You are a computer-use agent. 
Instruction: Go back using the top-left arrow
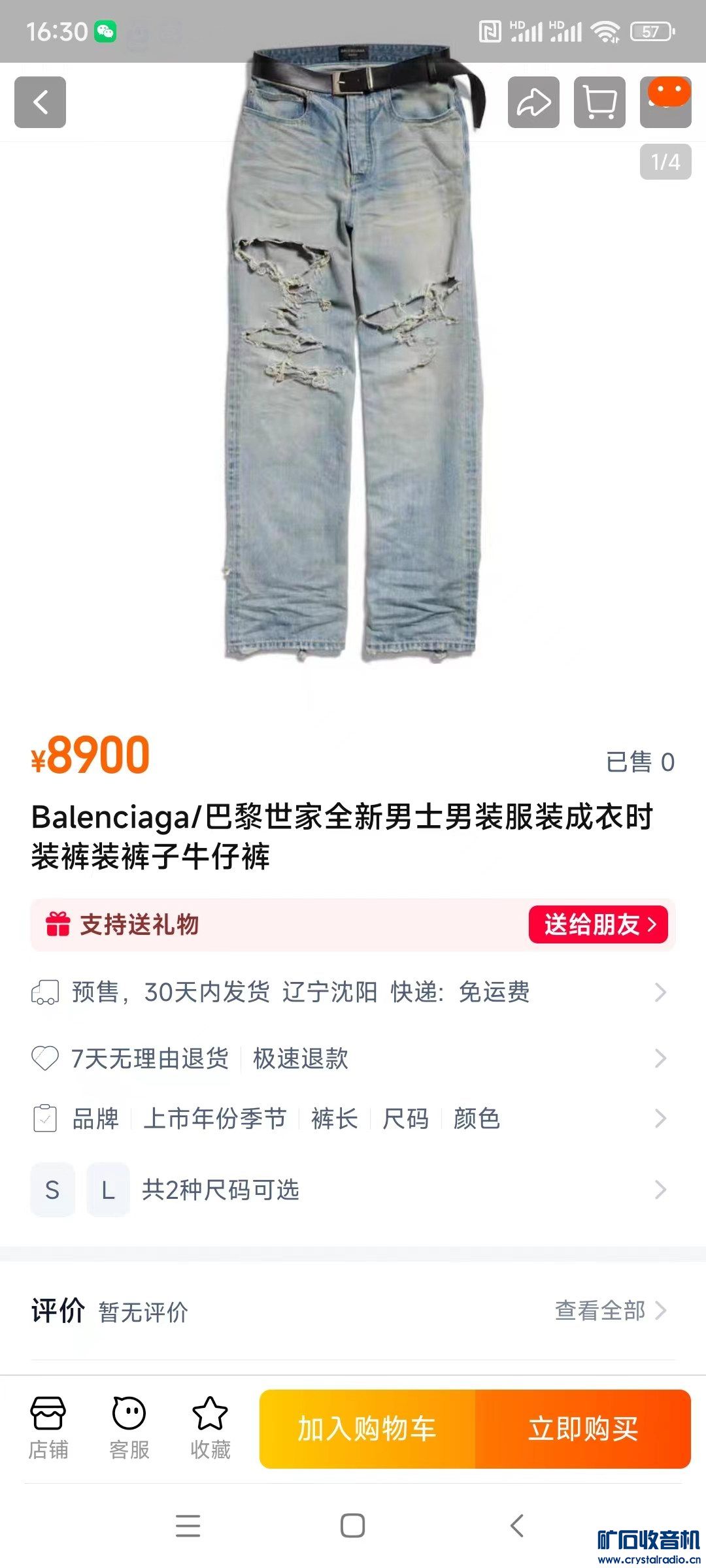40,102
